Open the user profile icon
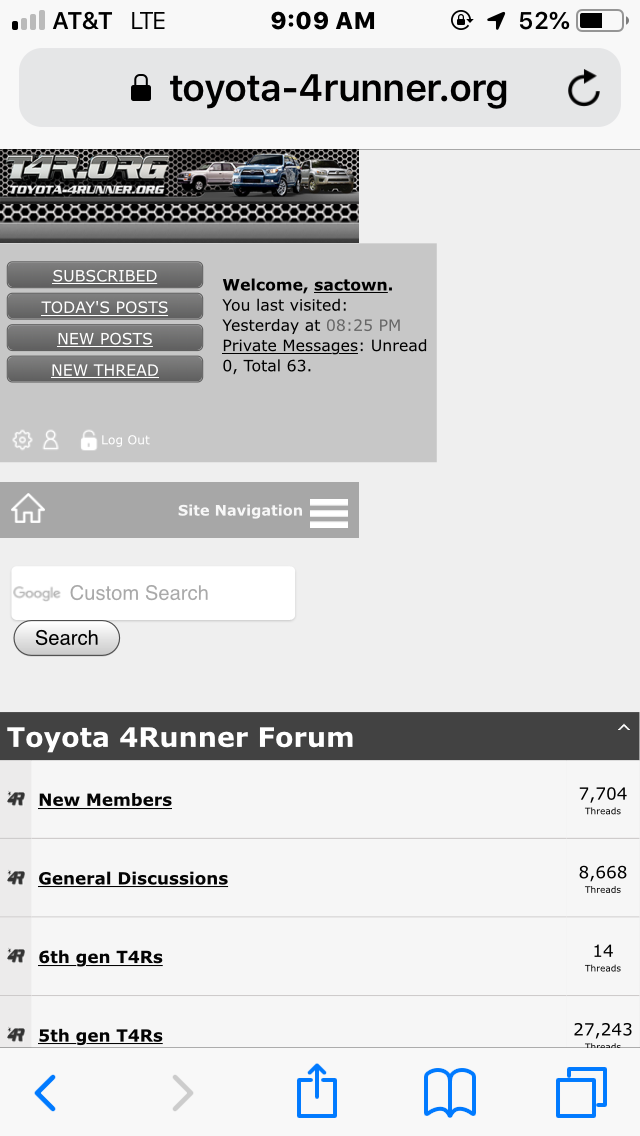This screenshot has width=640, height=1136. pos(51,440)
